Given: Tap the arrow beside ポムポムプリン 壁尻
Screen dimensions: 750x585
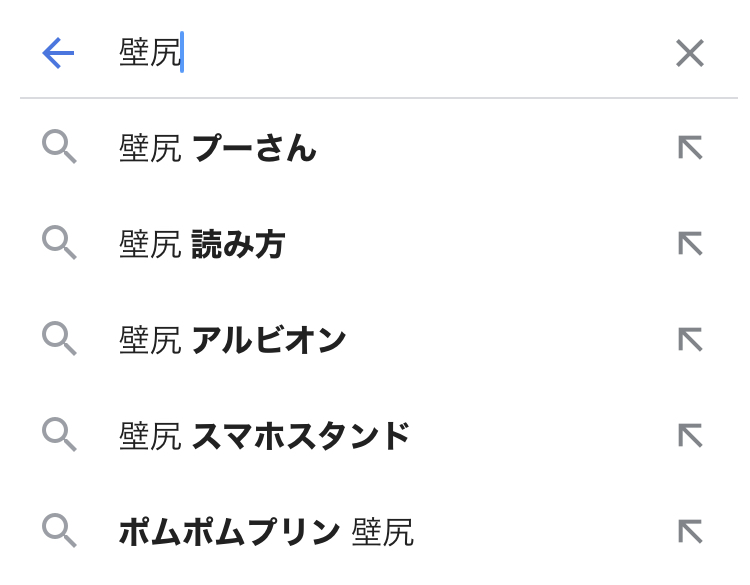Looking at the screenshot, I should (690, 532).
